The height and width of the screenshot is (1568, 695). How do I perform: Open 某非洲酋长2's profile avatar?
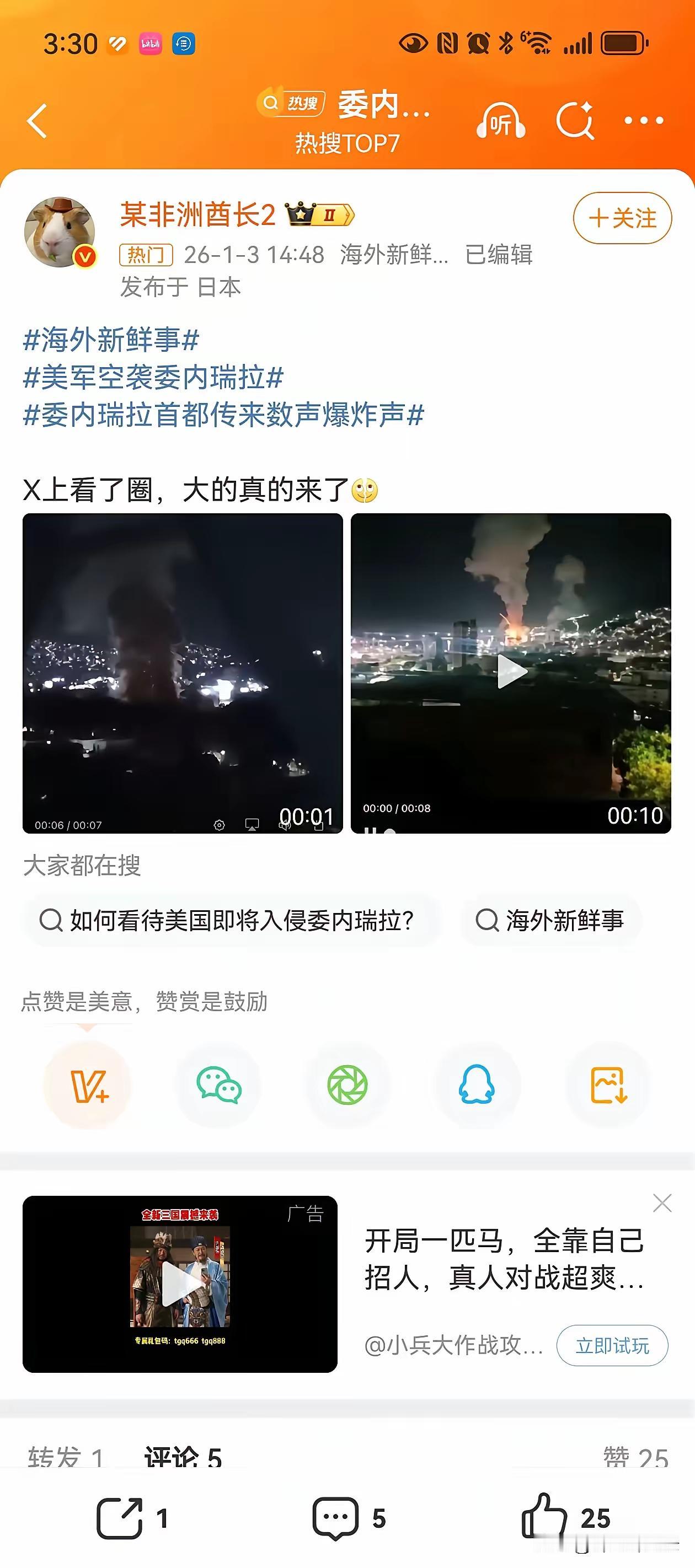point(60,232)
